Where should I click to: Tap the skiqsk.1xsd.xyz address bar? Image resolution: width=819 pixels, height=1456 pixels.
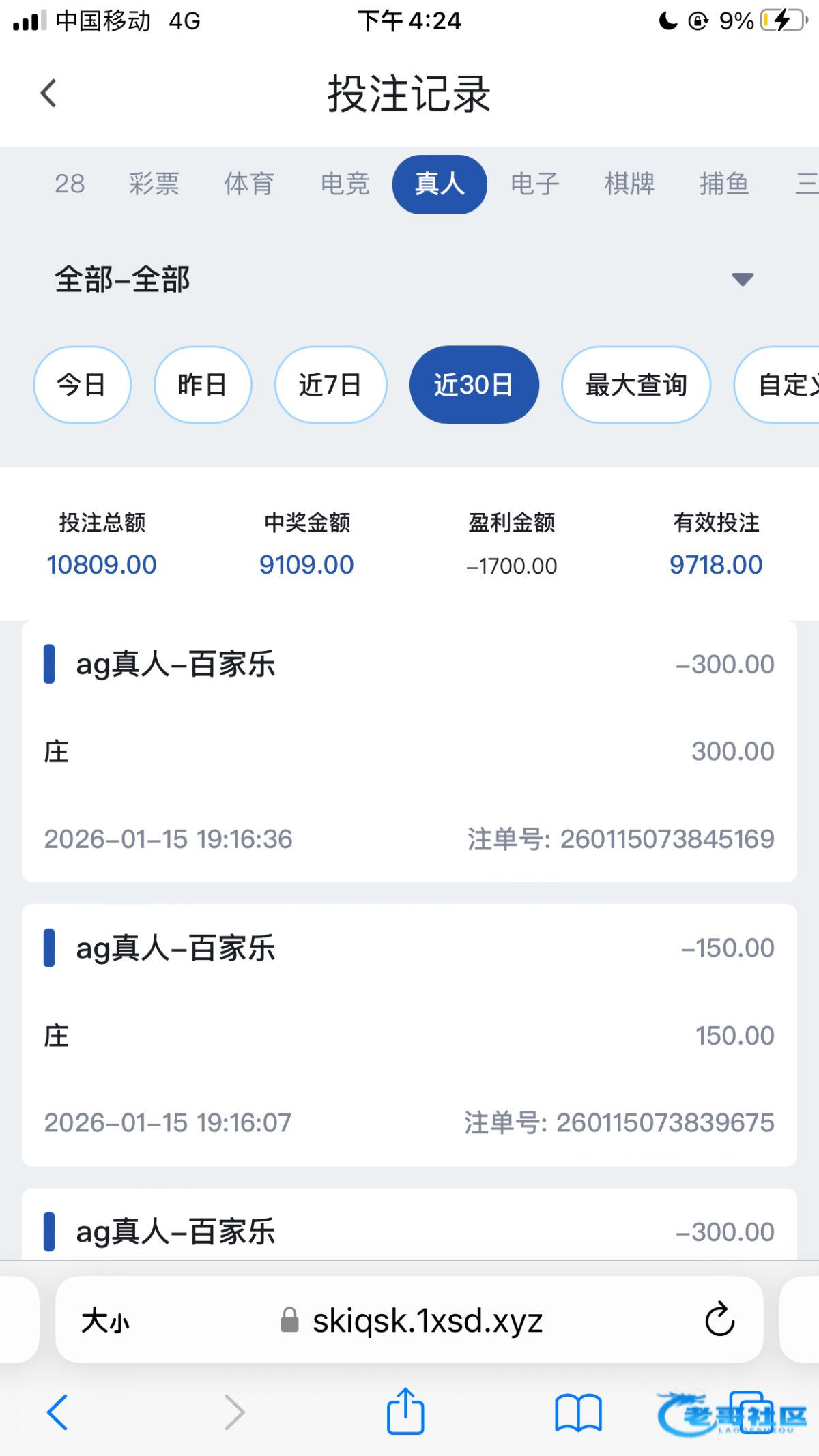click(x=409, y=1320)
